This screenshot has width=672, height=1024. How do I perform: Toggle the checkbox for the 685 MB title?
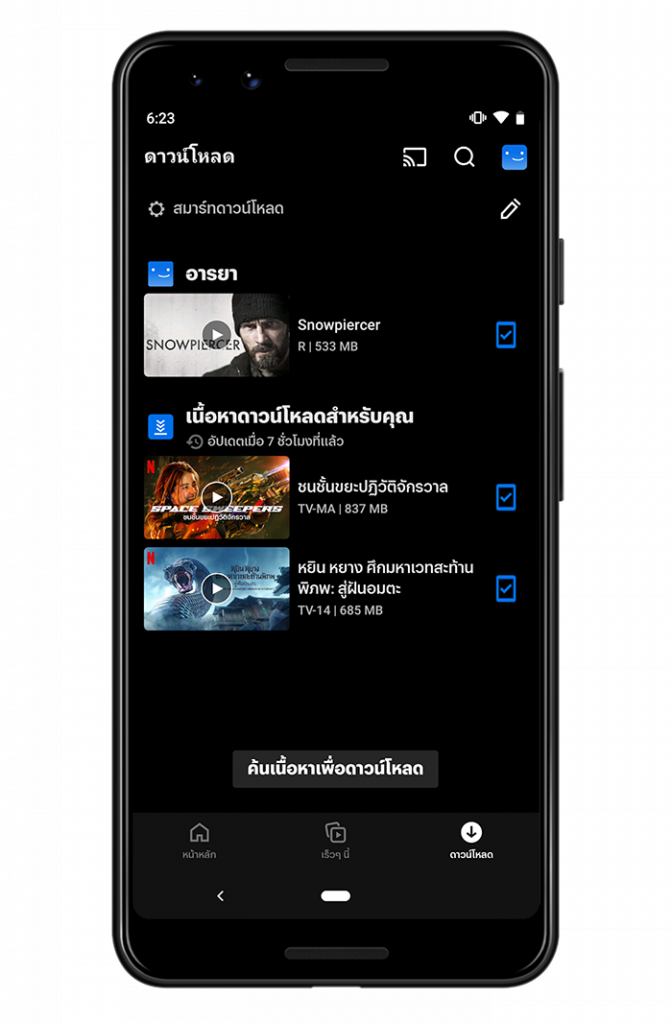(x=506, y=589)
